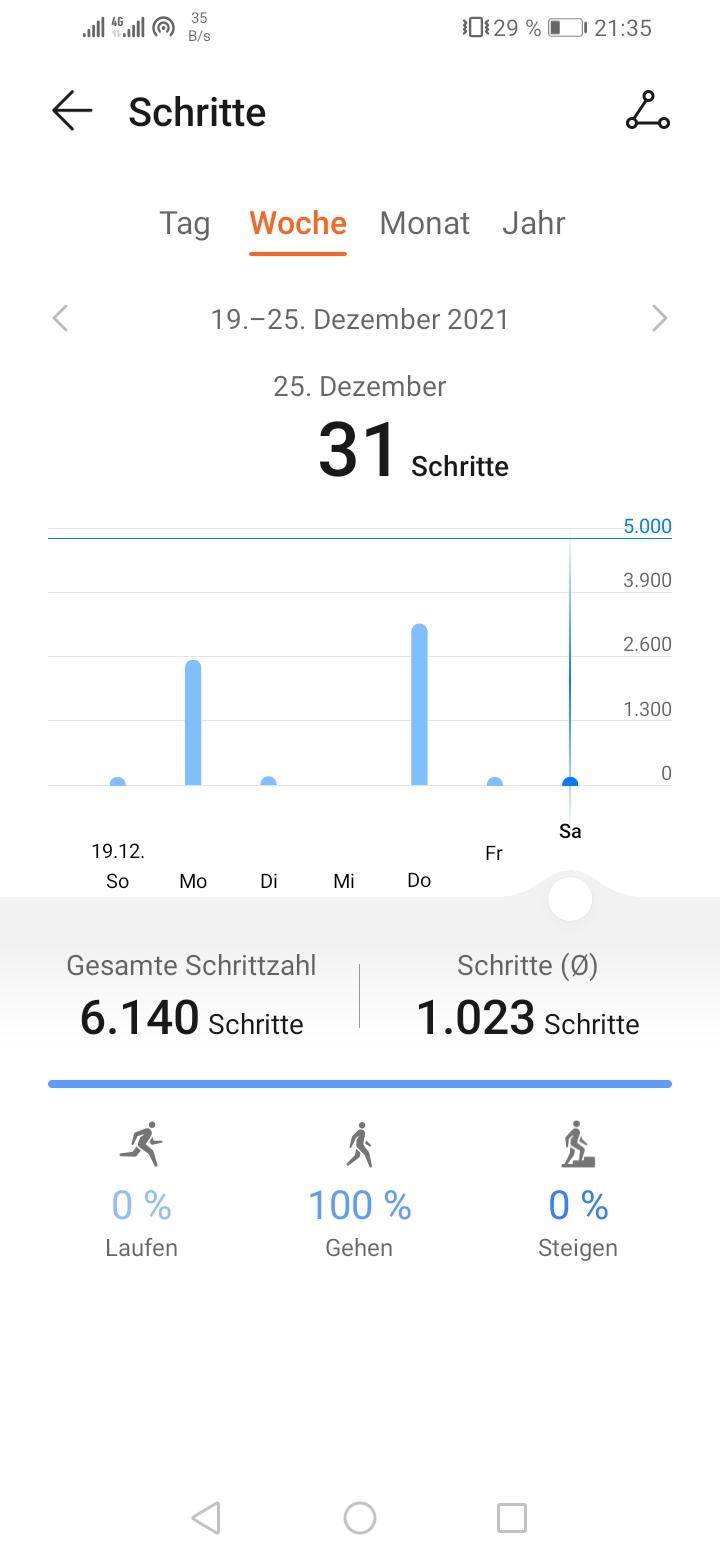
Task: Show the Jahr statistics
Action: click(533, 223)
